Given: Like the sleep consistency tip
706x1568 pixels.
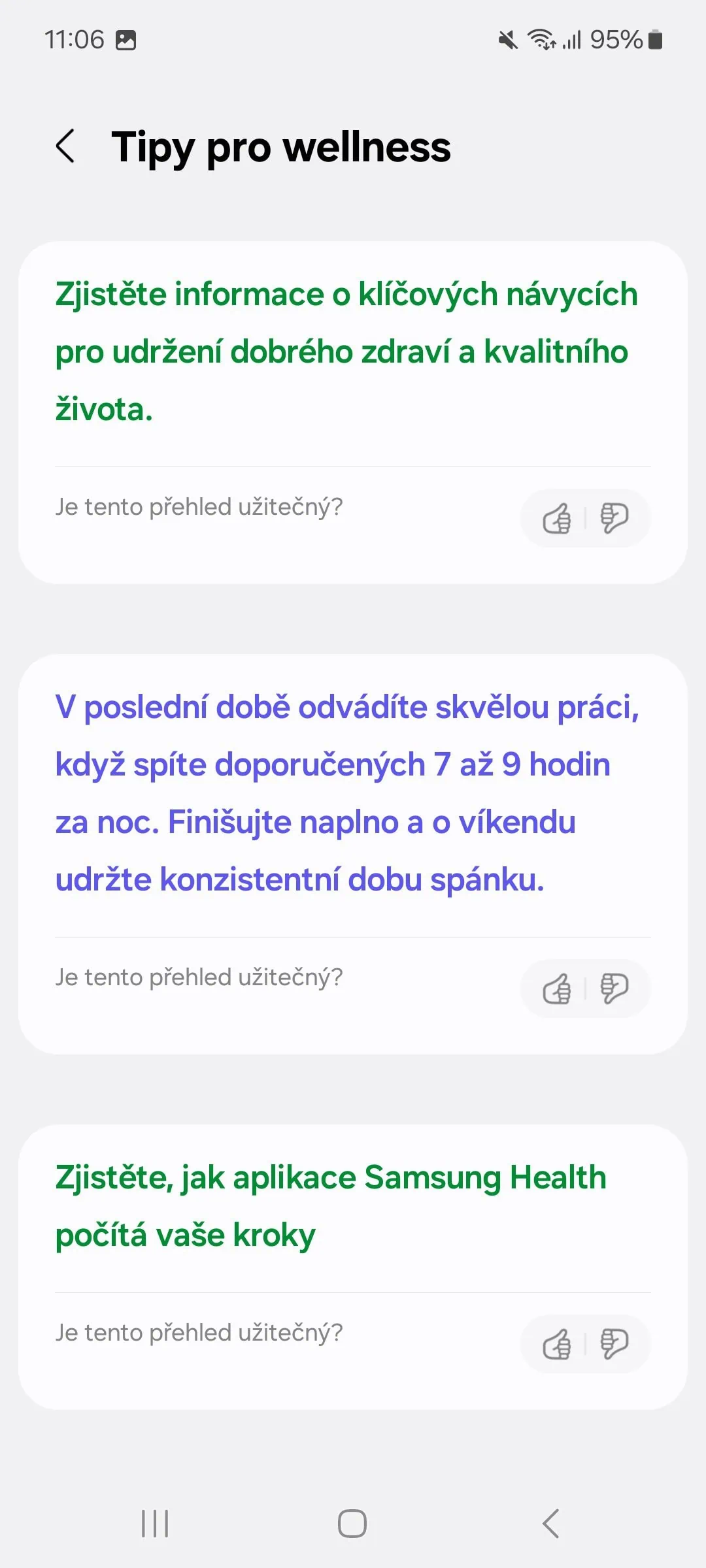Looking at the screenshot, I should click(x=556, y=989).
